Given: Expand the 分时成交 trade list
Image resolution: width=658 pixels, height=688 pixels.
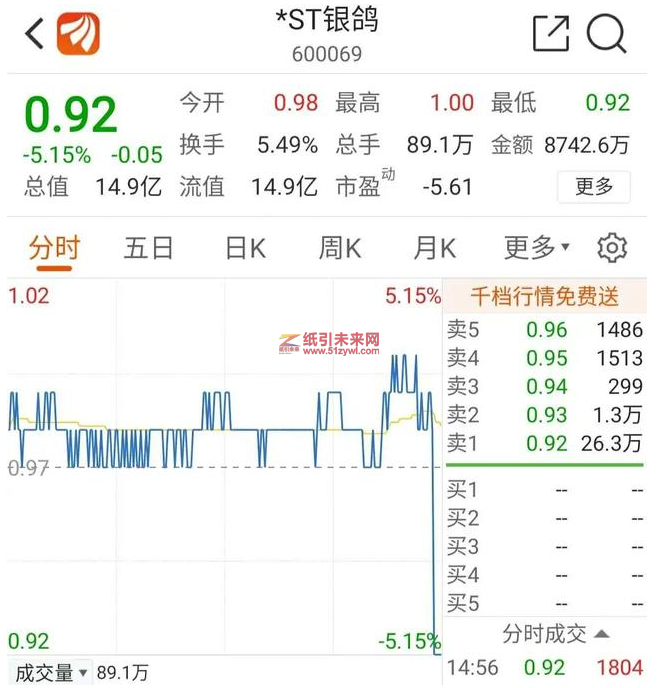Looking at the screenshot, I should point(555,634).
